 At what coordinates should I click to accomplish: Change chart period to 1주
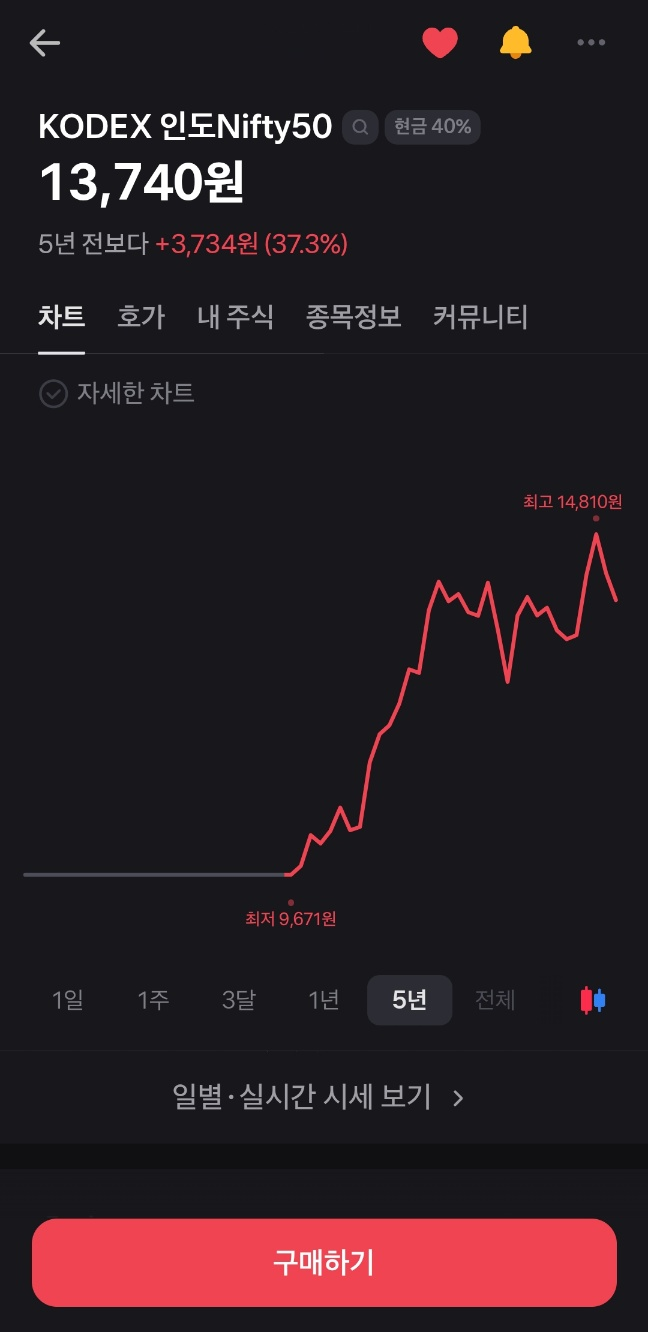coord(153,1000)
